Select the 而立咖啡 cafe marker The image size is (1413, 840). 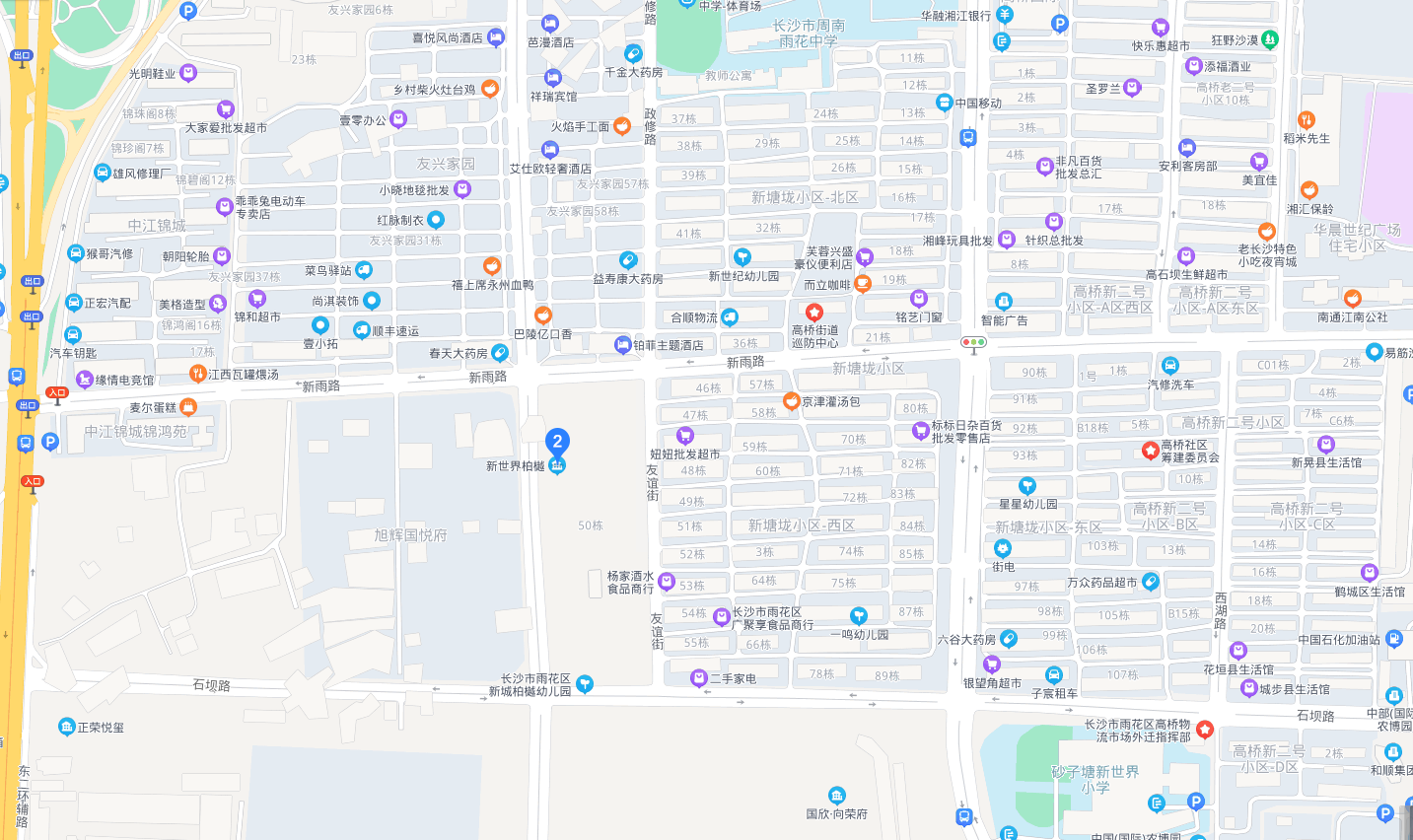click(x=863, y=284)
